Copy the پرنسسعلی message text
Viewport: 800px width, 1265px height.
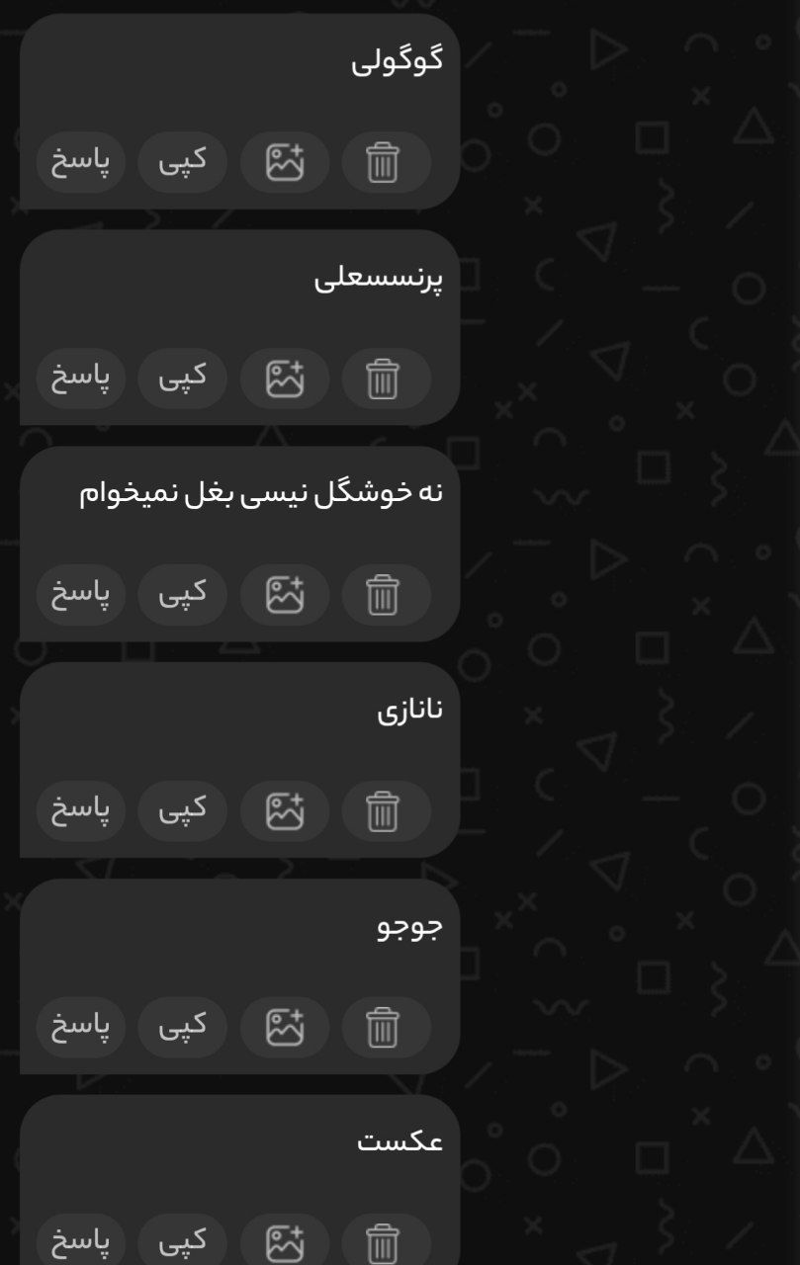coord(182,378)
